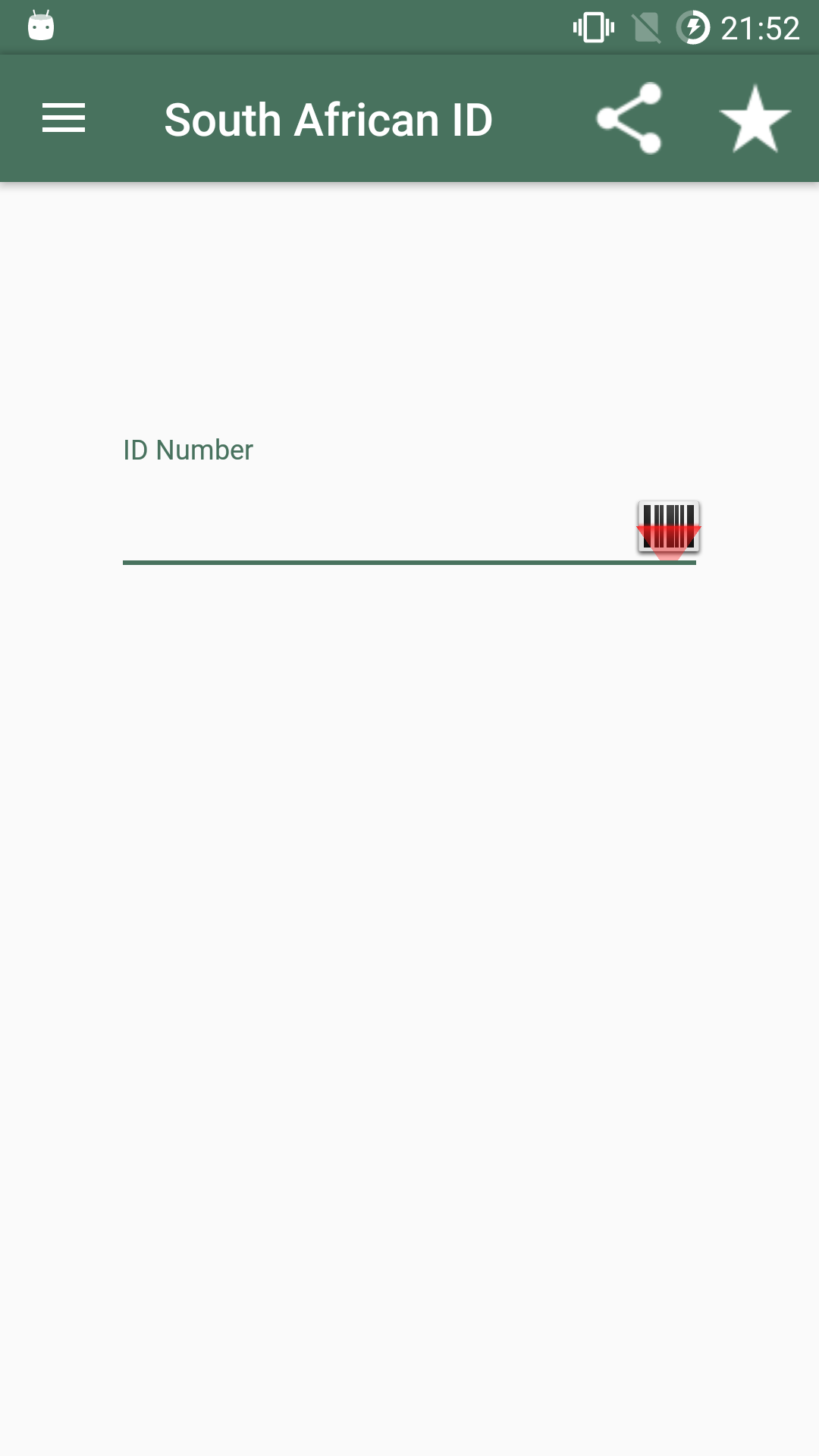819x1456 pixels.
Task: Share via the app bar share icon
Action: pyautogui.click(x=629, y=118)
